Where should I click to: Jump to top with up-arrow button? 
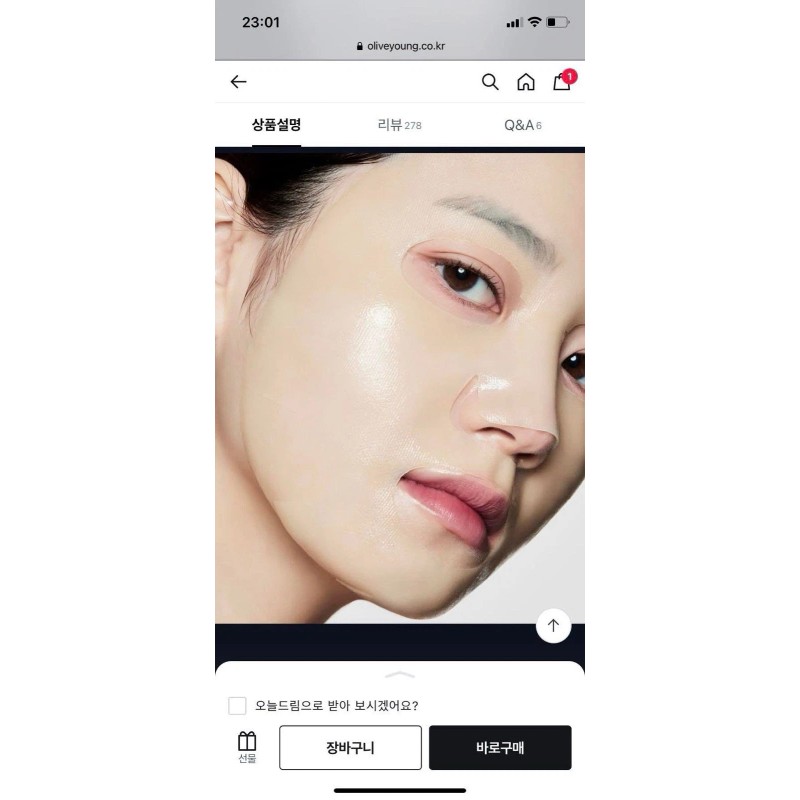pos(554,626)
